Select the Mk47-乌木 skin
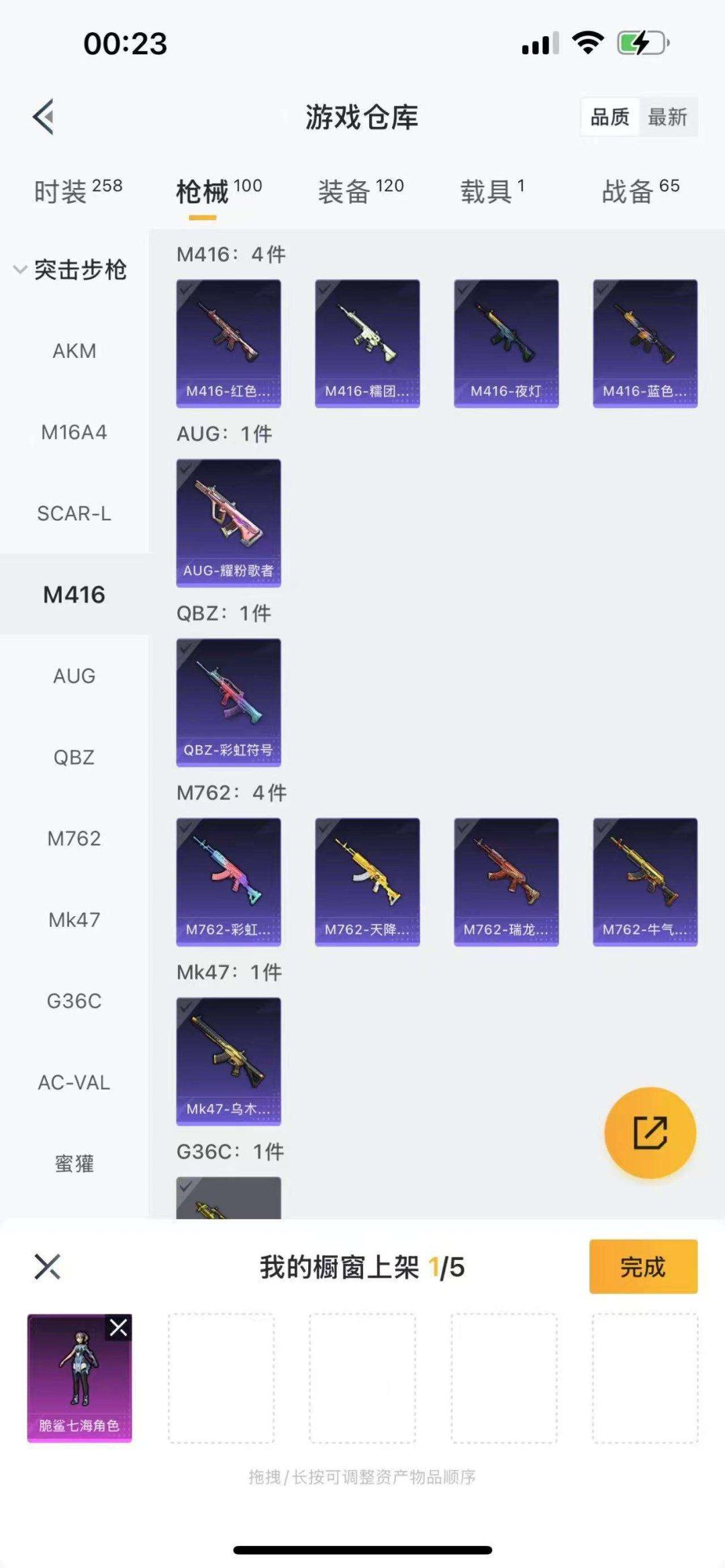This screenshot has height=1568, width=725. (228, 1061)
